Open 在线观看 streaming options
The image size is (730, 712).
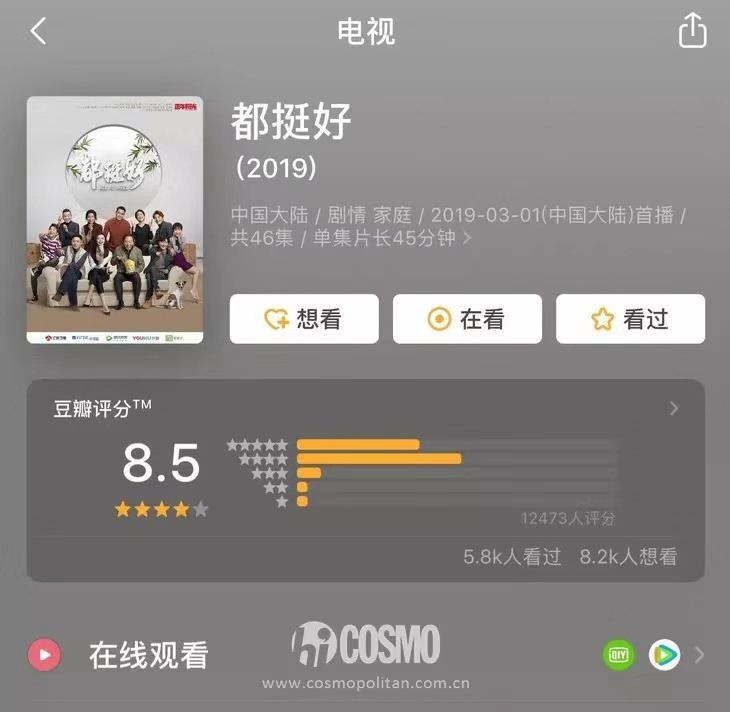pyautogui.click(x=148, y=655)
